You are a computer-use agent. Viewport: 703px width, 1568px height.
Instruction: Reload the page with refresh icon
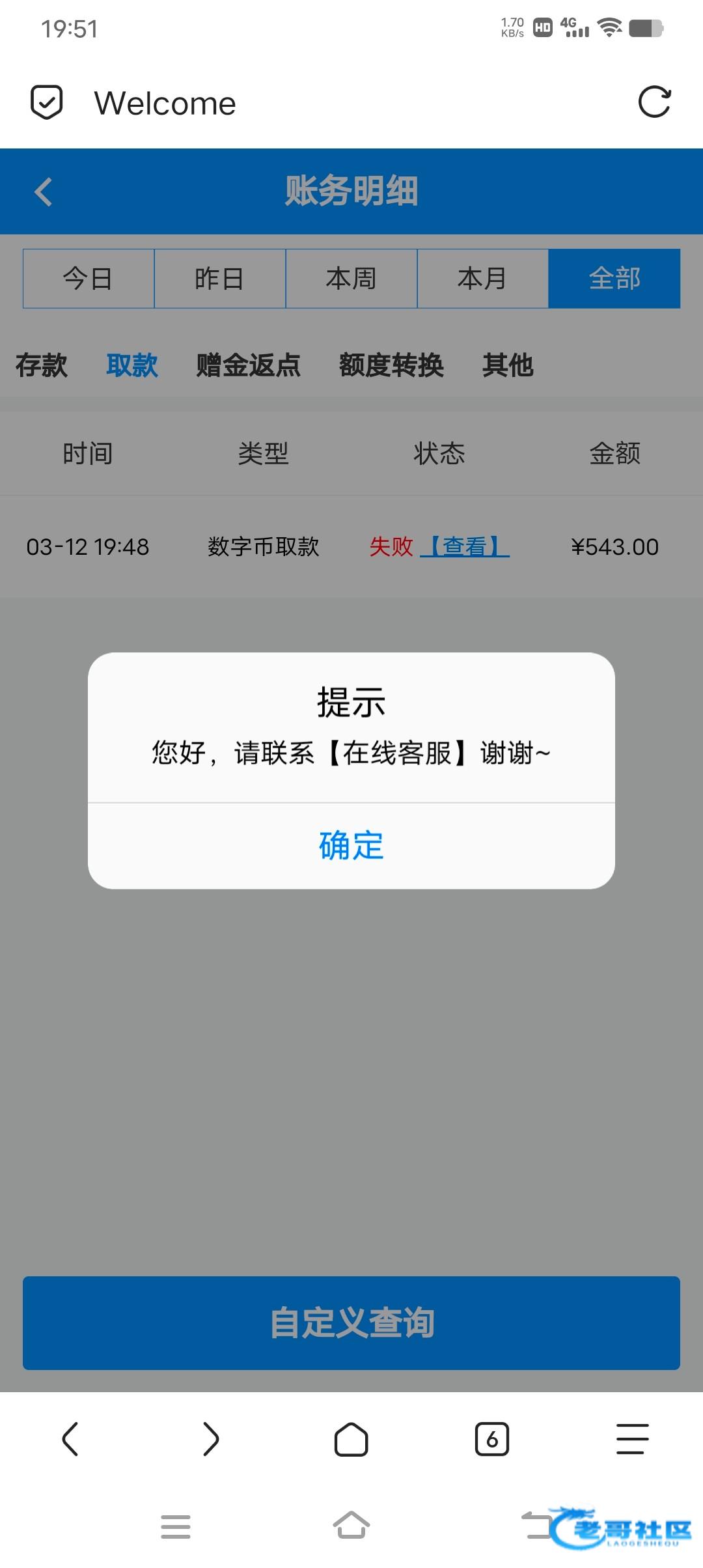[x=654, y=102]
